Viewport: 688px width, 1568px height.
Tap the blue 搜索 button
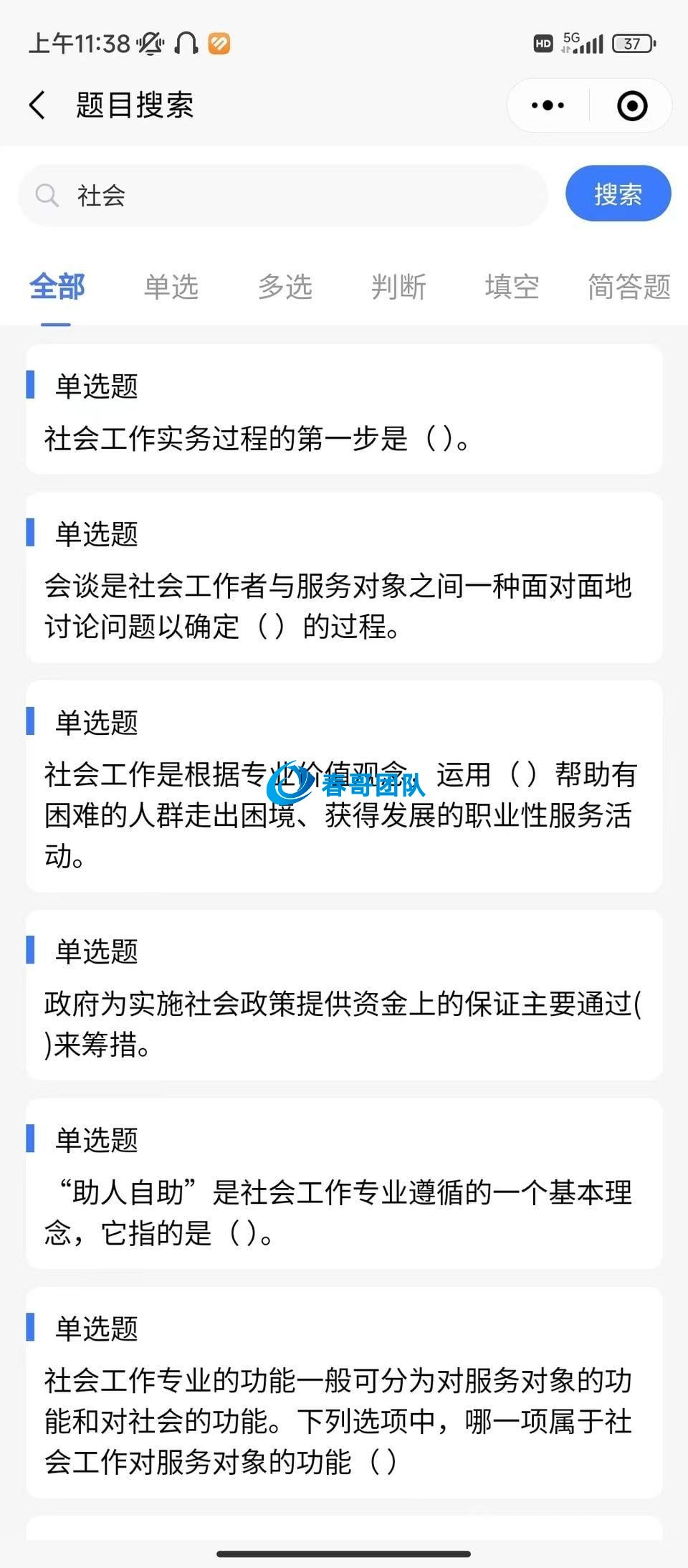click(x=618, y=194)
